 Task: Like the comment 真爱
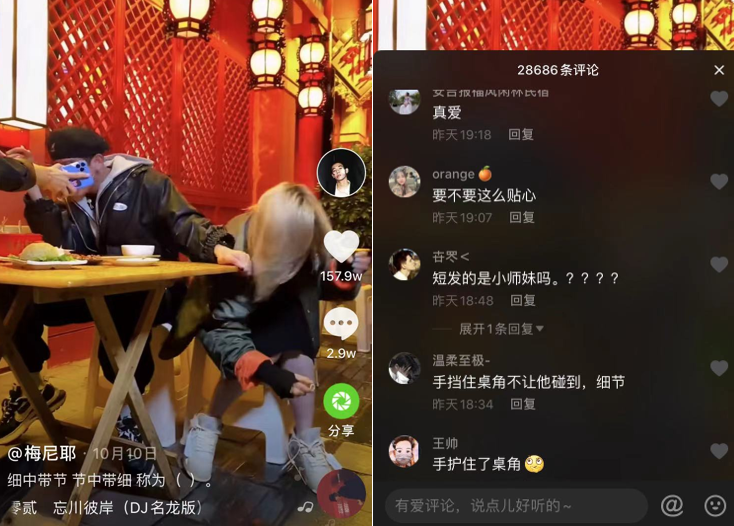[718, 99]
